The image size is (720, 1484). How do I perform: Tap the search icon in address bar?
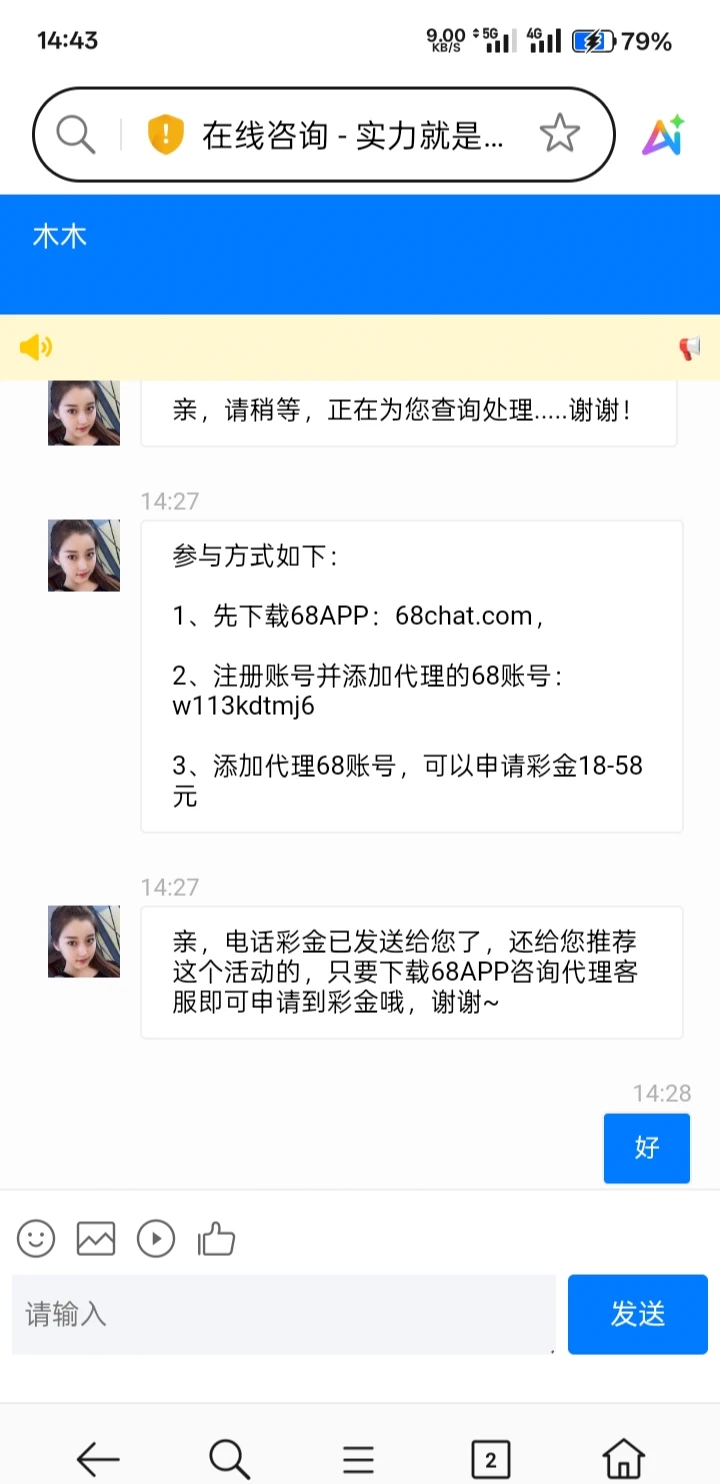[75, 134]
